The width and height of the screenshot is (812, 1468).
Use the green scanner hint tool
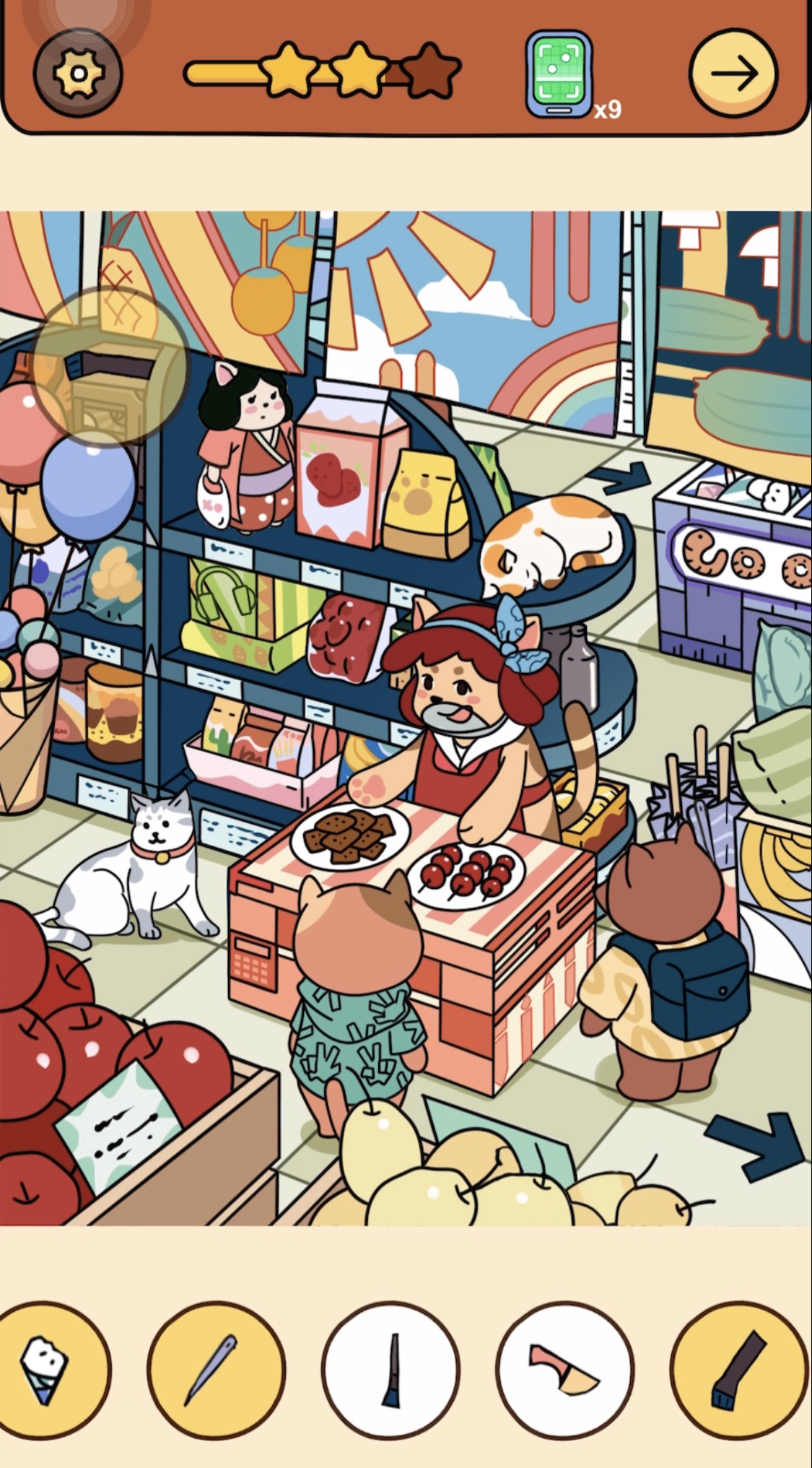tap(559, 74)
